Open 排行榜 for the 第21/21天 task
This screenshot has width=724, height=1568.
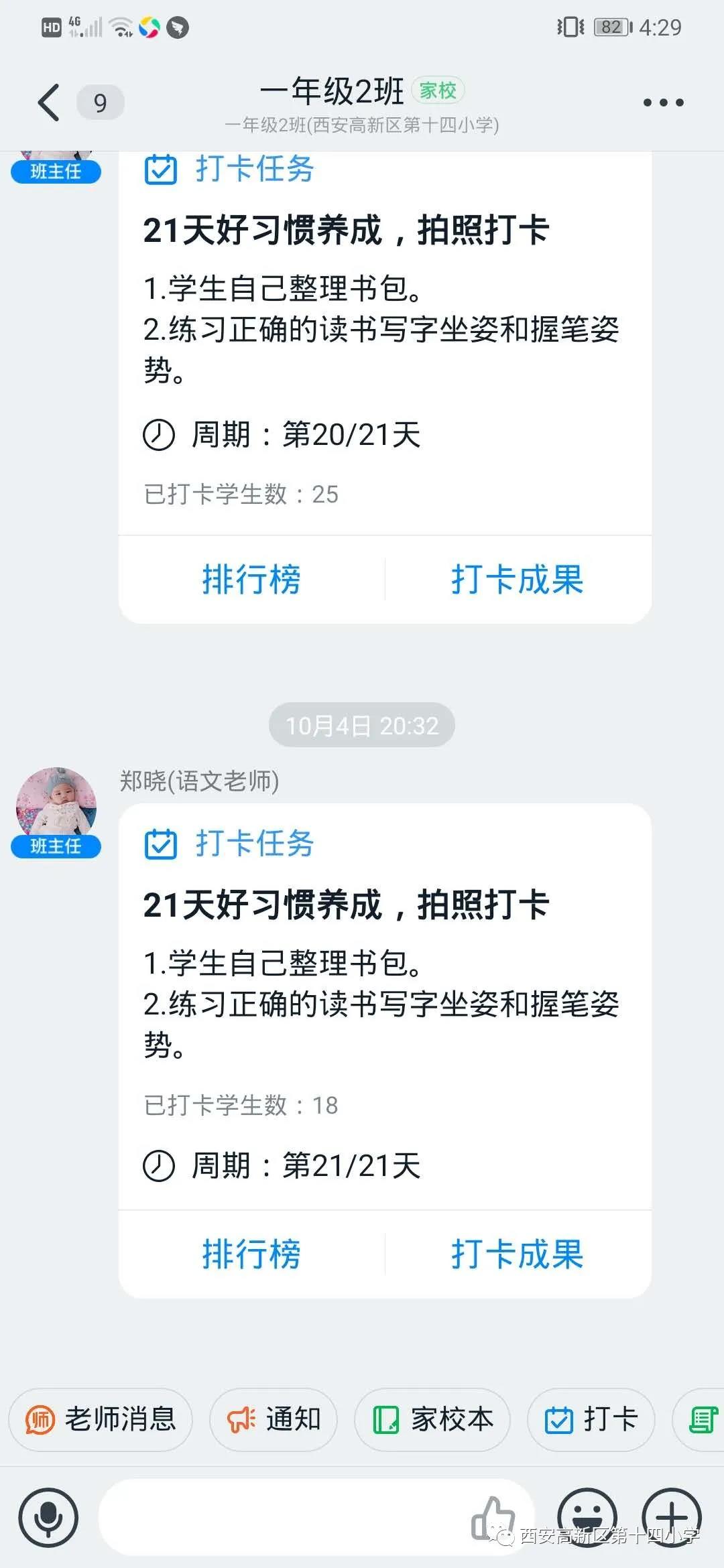[x=251, y=1254]
